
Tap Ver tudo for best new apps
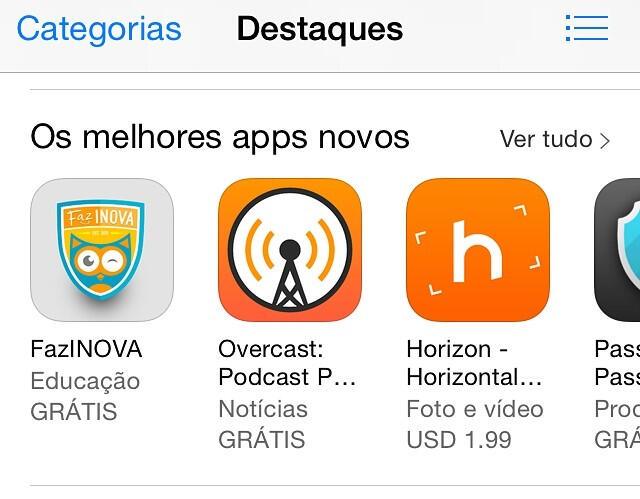tap(555, 139)
